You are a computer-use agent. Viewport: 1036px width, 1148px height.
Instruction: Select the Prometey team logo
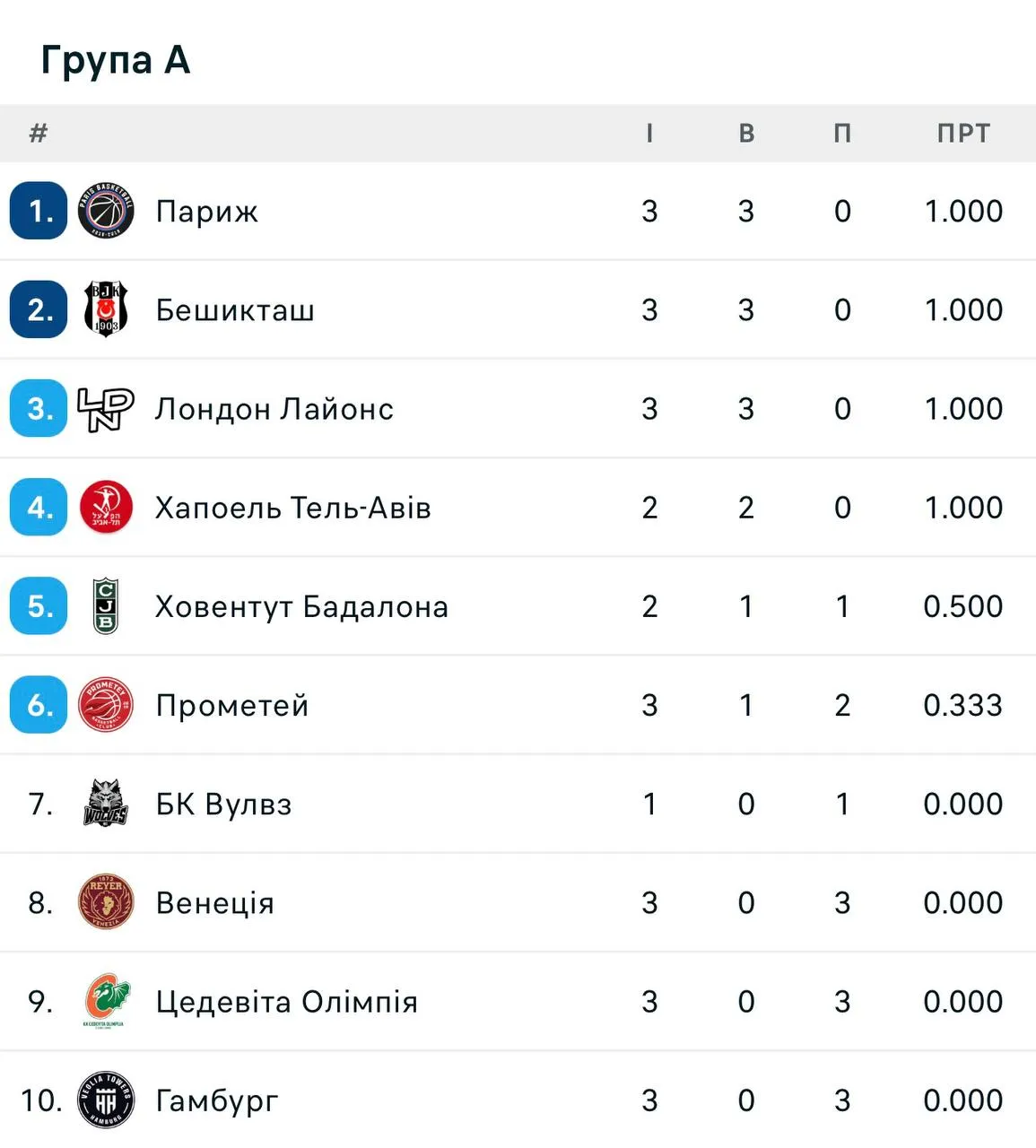point(105,705)
